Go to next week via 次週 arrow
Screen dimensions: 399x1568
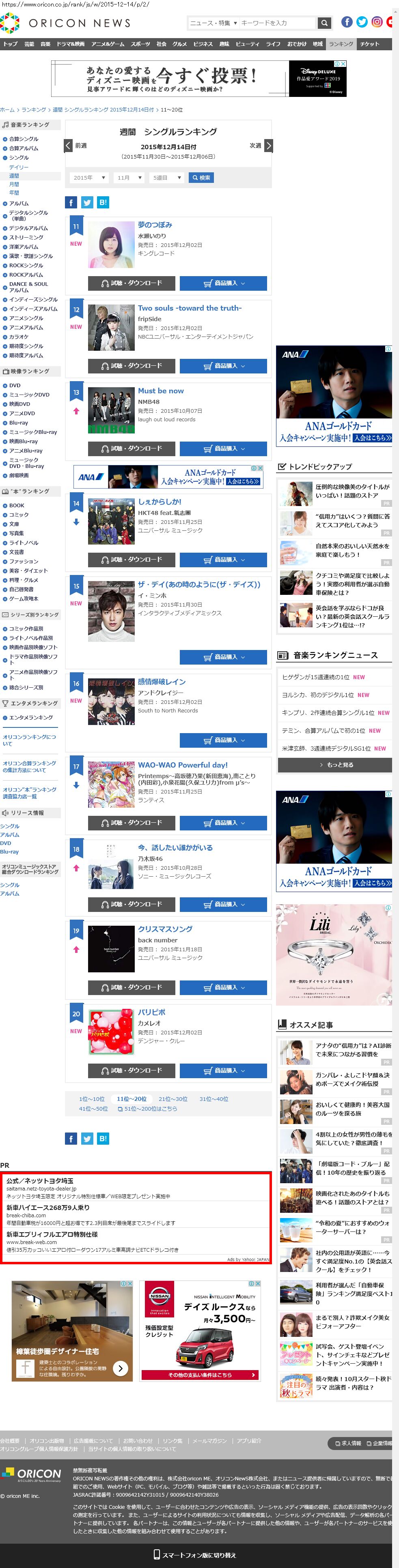click(x=269, y=146)
